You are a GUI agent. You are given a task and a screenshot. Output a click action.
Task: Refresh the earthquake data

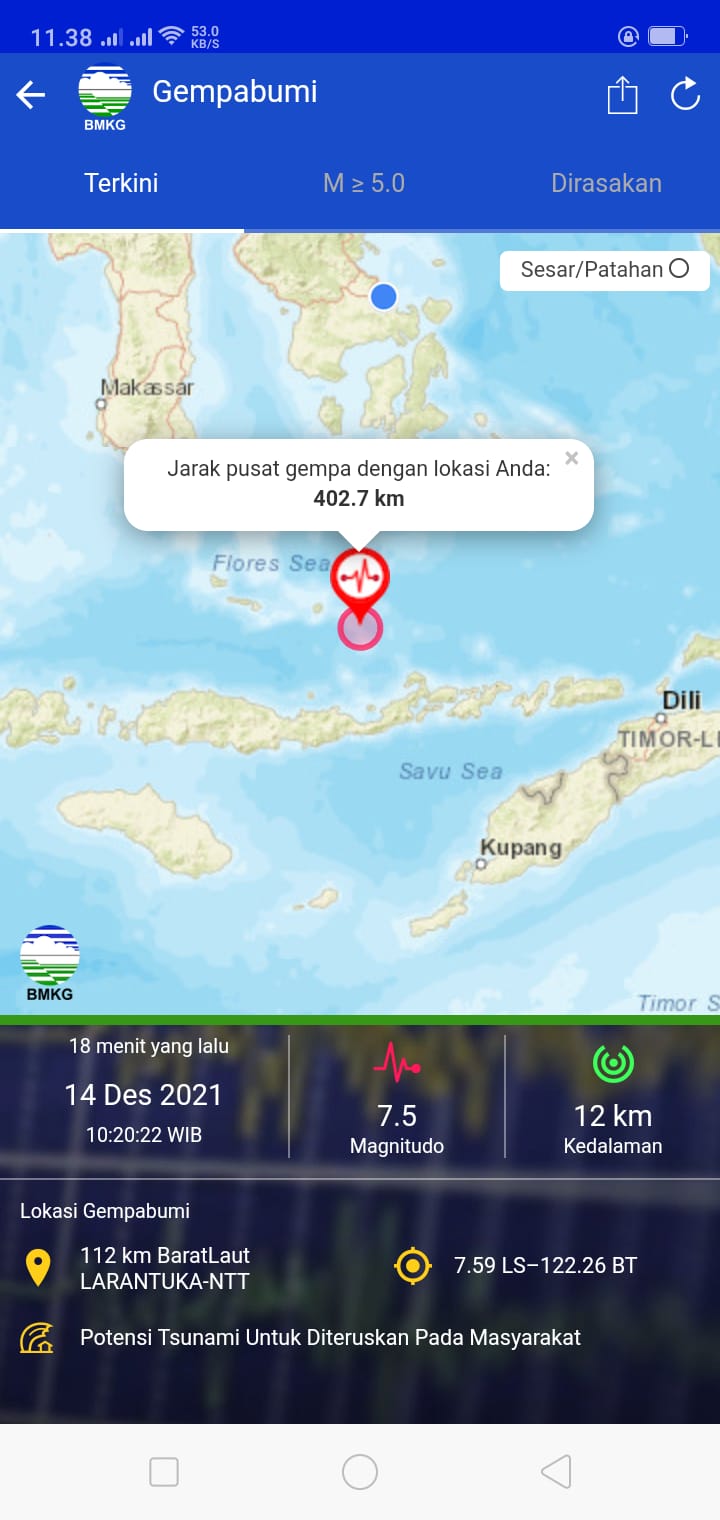pos(685,96)
